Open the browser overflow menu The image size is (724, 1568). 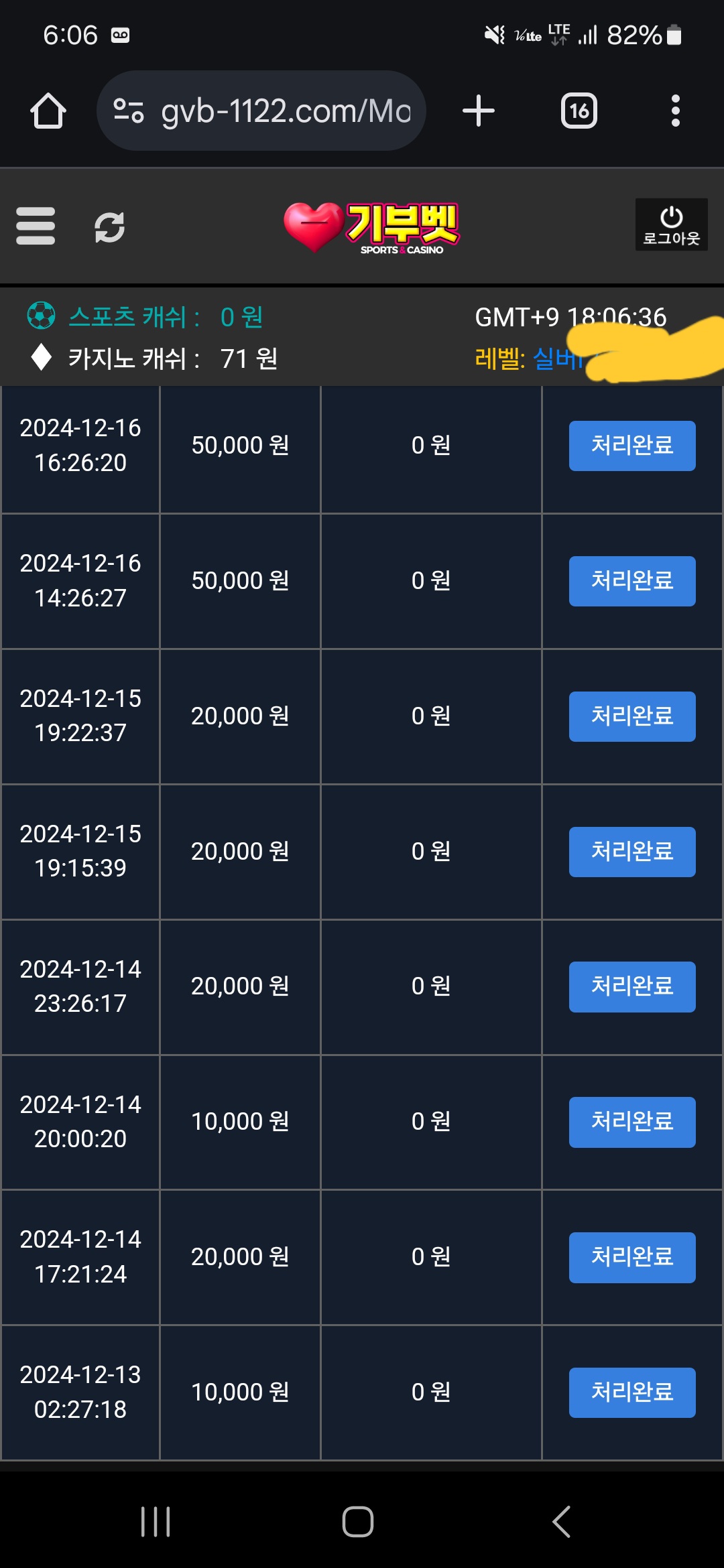676,111
